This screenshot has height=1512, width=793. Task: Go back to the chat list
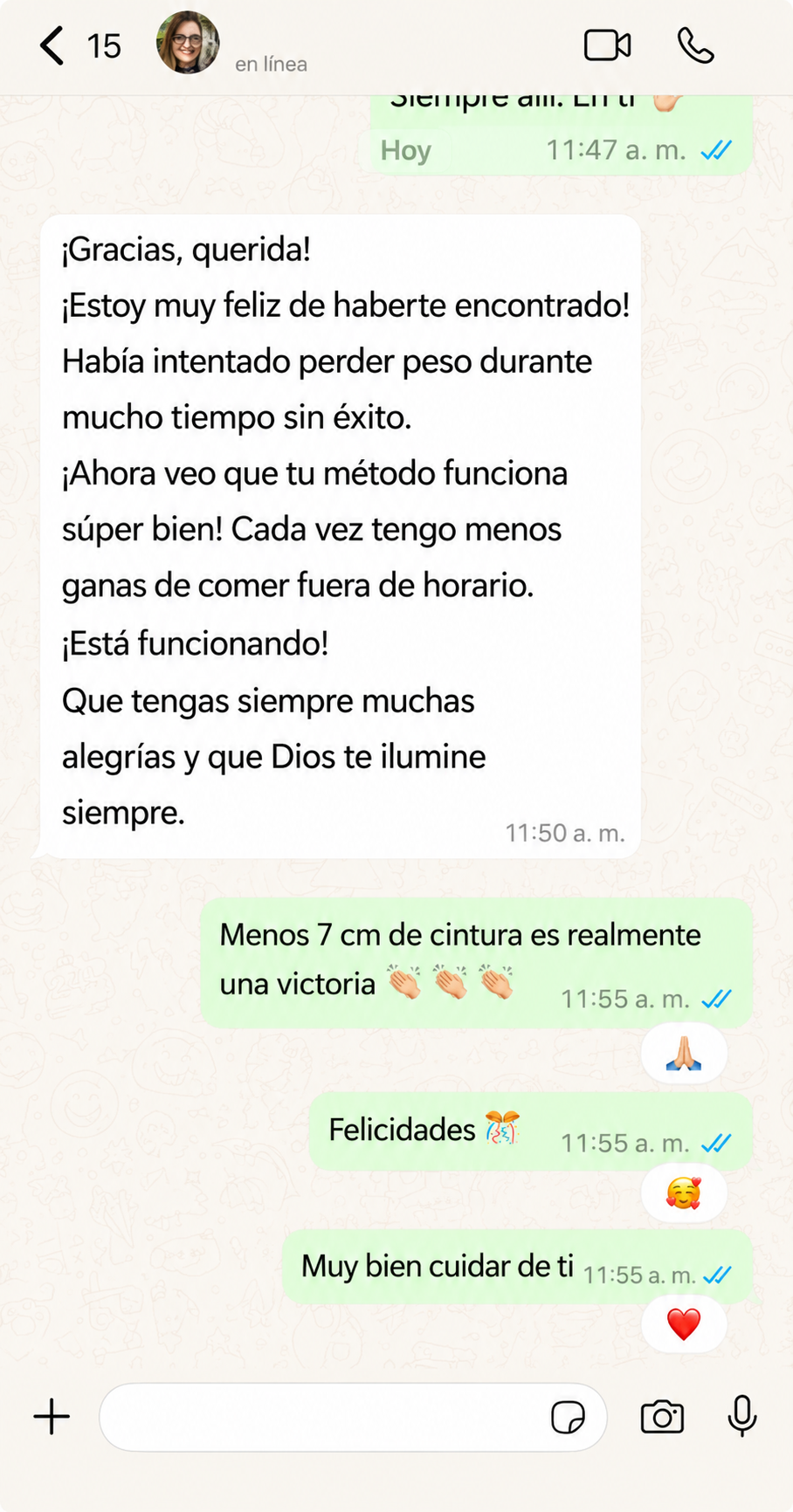click(x=52, y=45)
